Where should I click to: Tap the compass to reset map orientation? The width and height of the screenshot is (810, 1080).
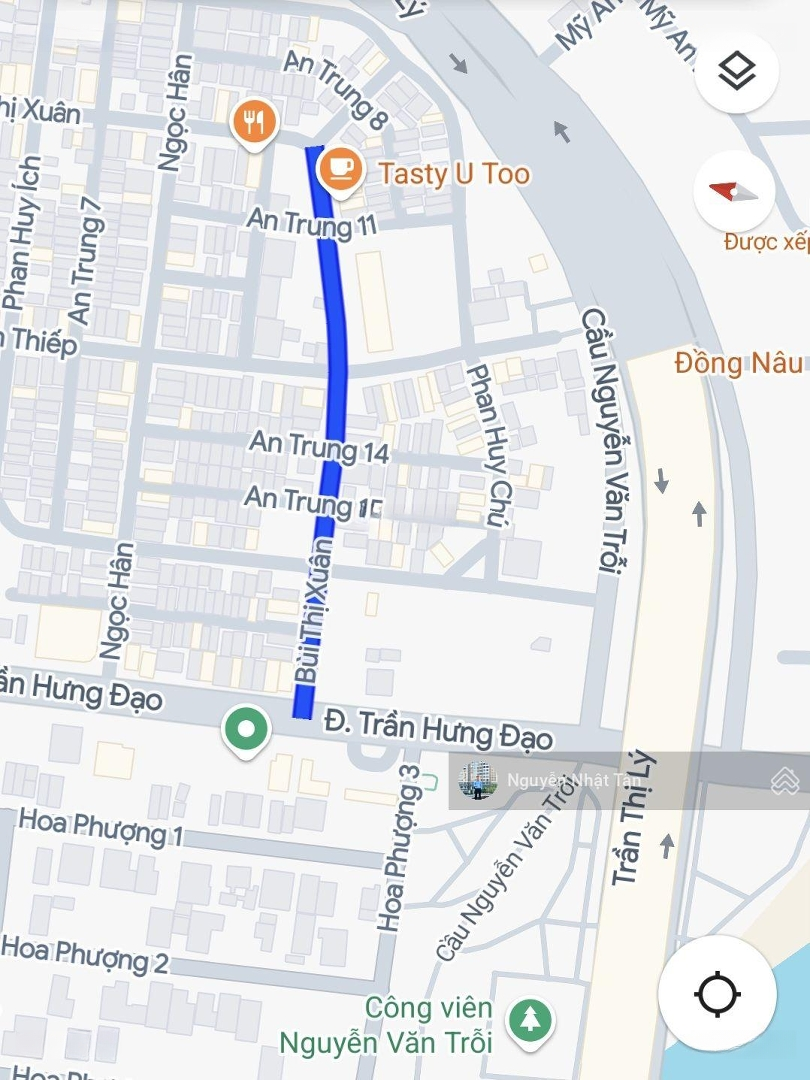point(737,191)
